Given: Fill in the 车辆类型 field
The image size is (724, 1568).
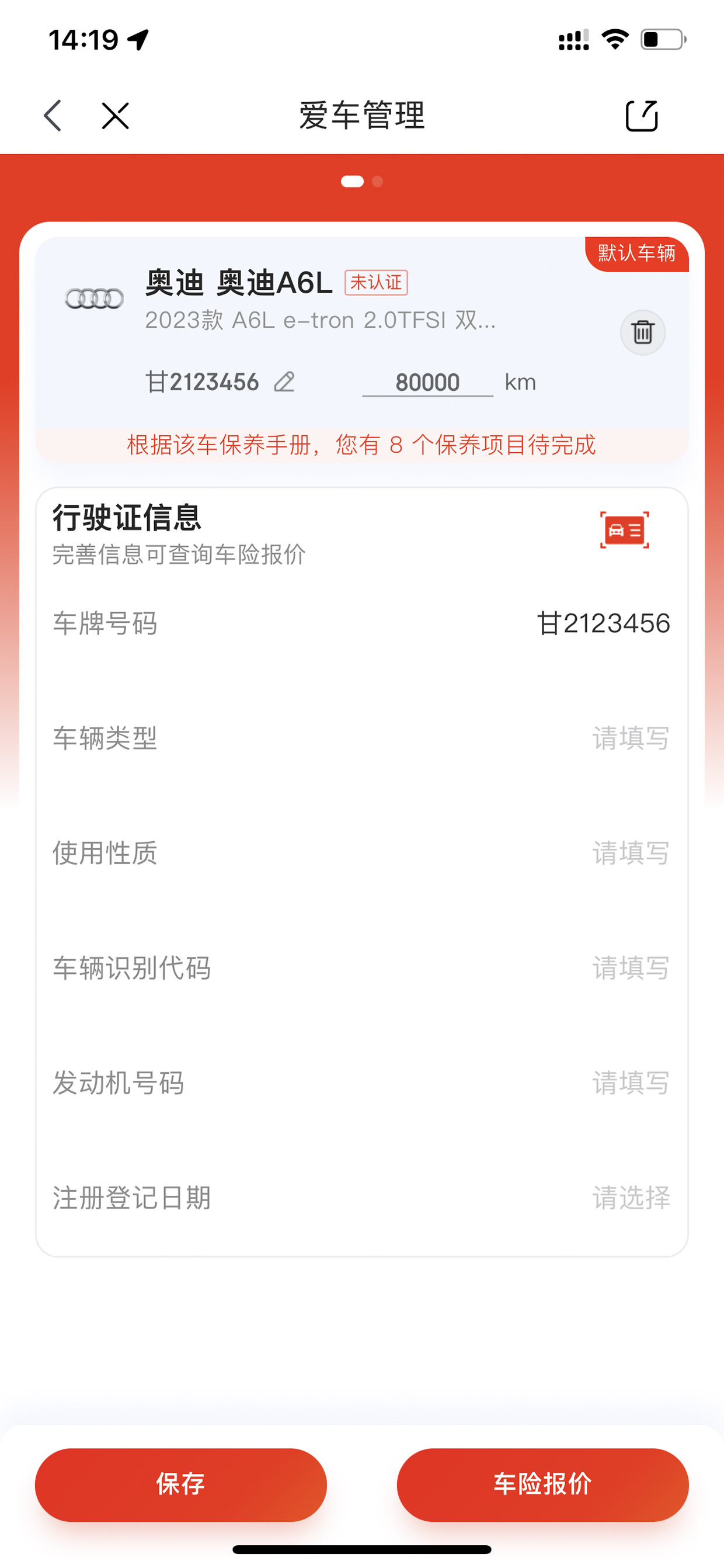Looking at the screenshot, I should click(x=361, y=738).
